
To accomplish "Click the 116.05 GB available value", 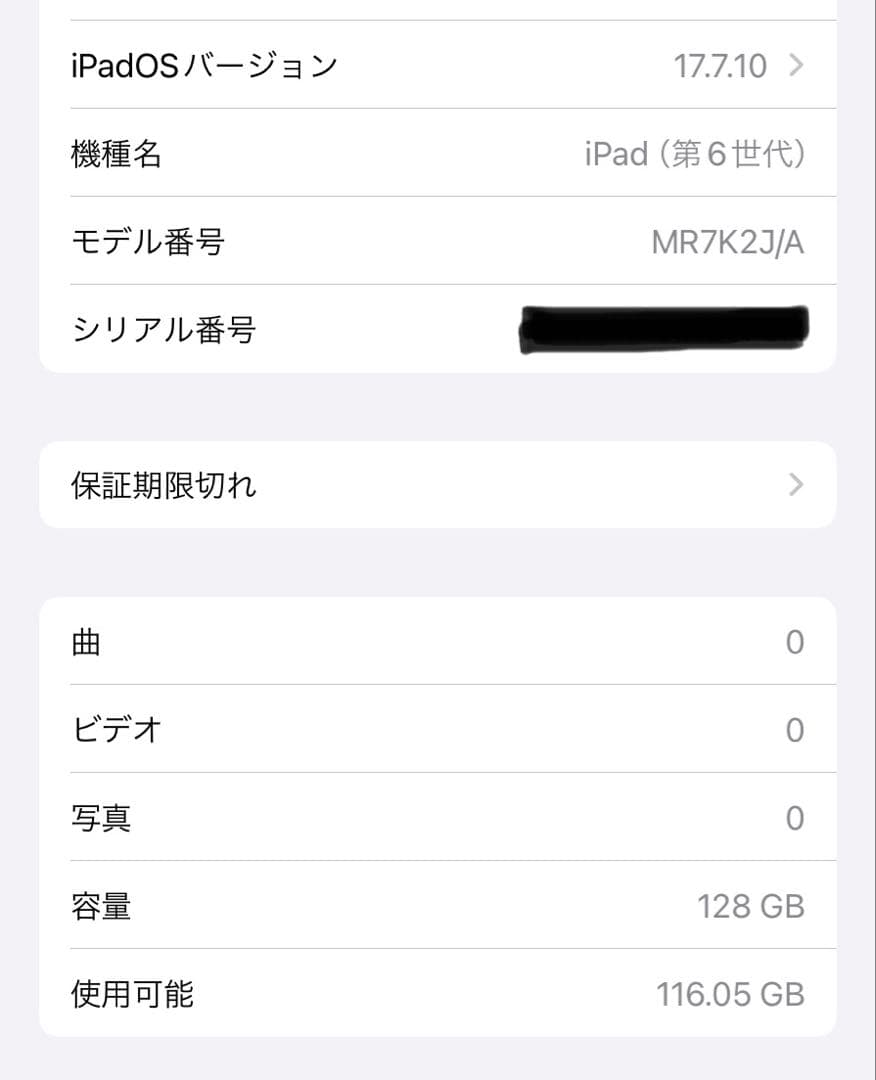I will pyautogui.click(x=733, y=993).
